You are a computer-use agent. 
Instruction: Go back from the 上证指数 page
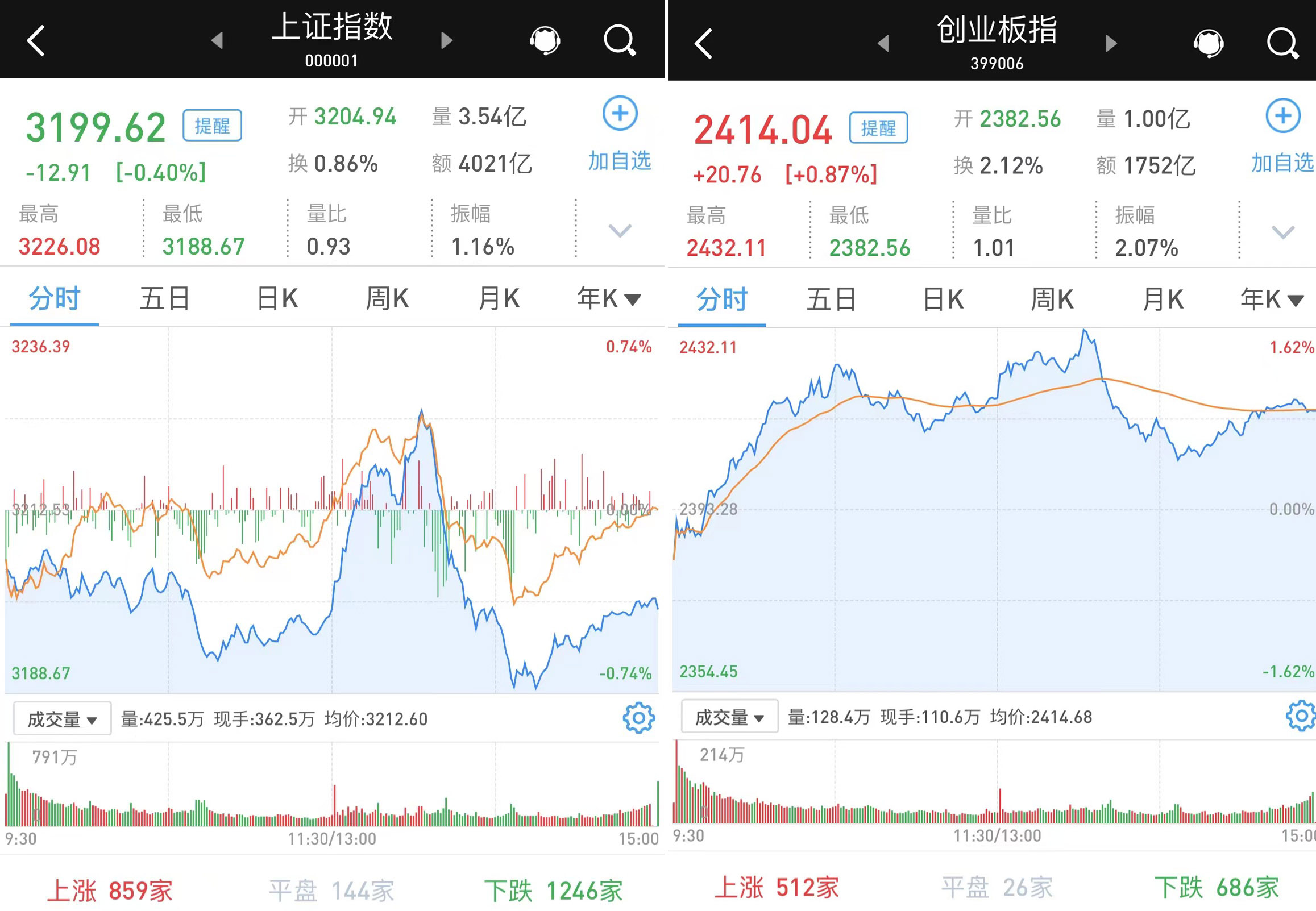pyautogui.click(x=35, y=41)
